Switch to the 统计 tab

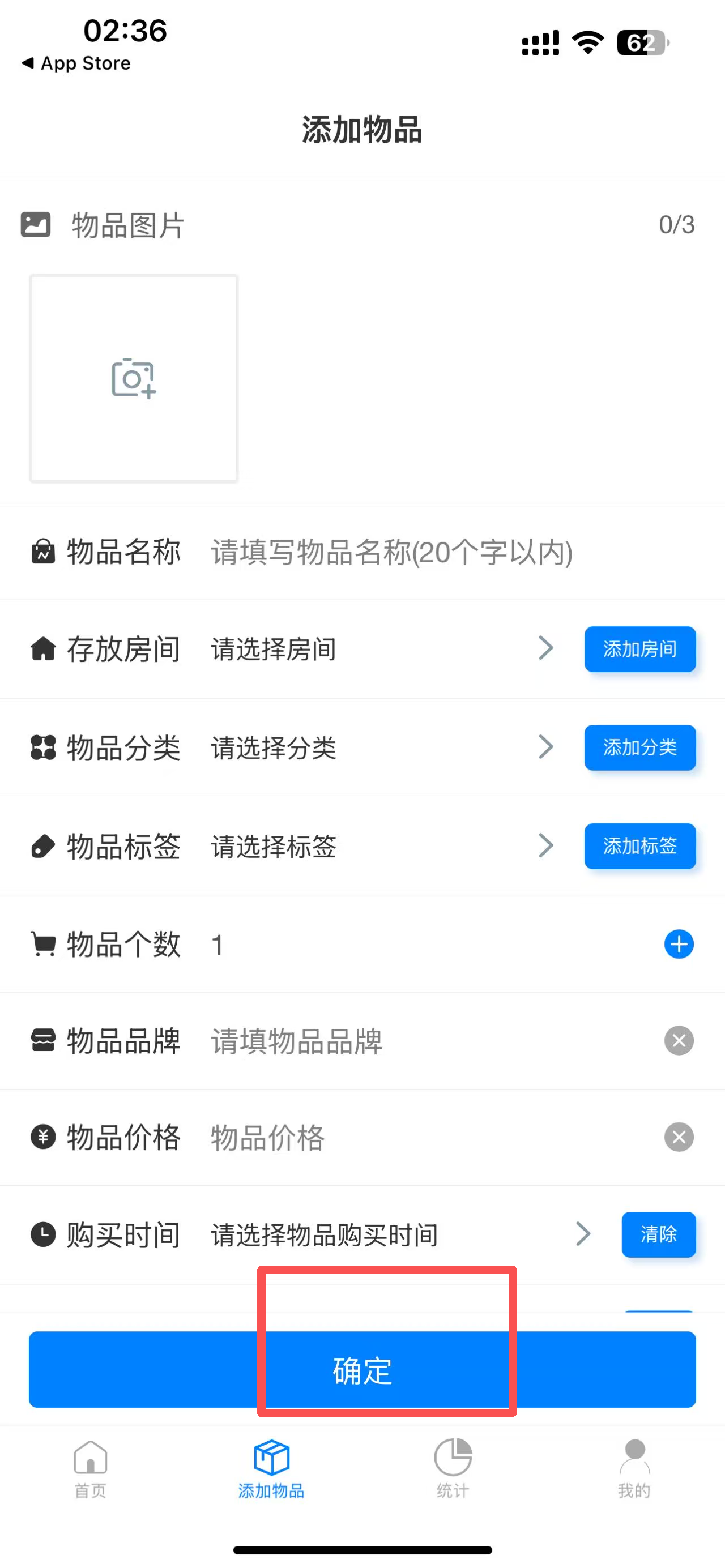(x=453, y=1468)
